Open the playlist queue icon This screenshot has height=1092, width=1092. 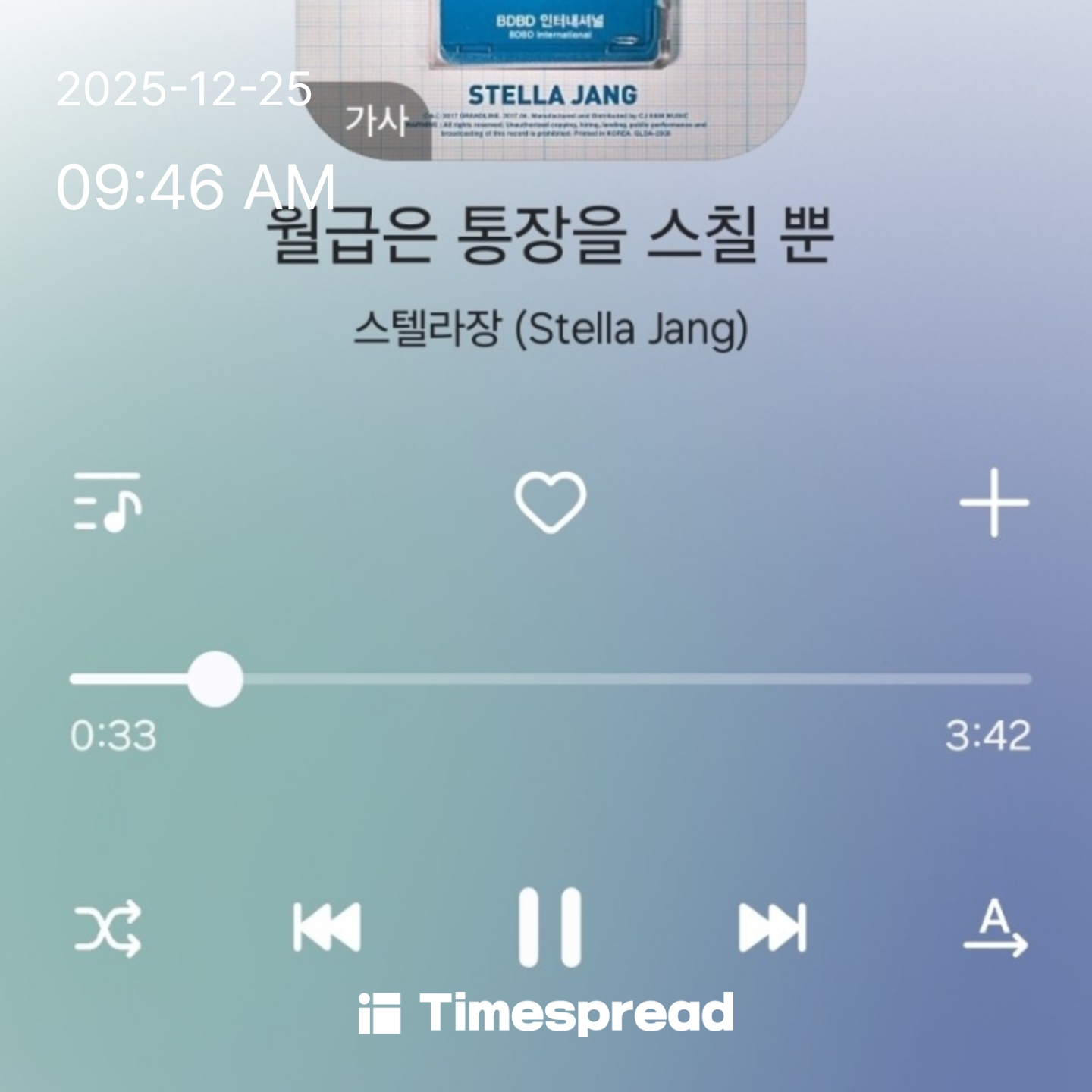tap(108, 502)
